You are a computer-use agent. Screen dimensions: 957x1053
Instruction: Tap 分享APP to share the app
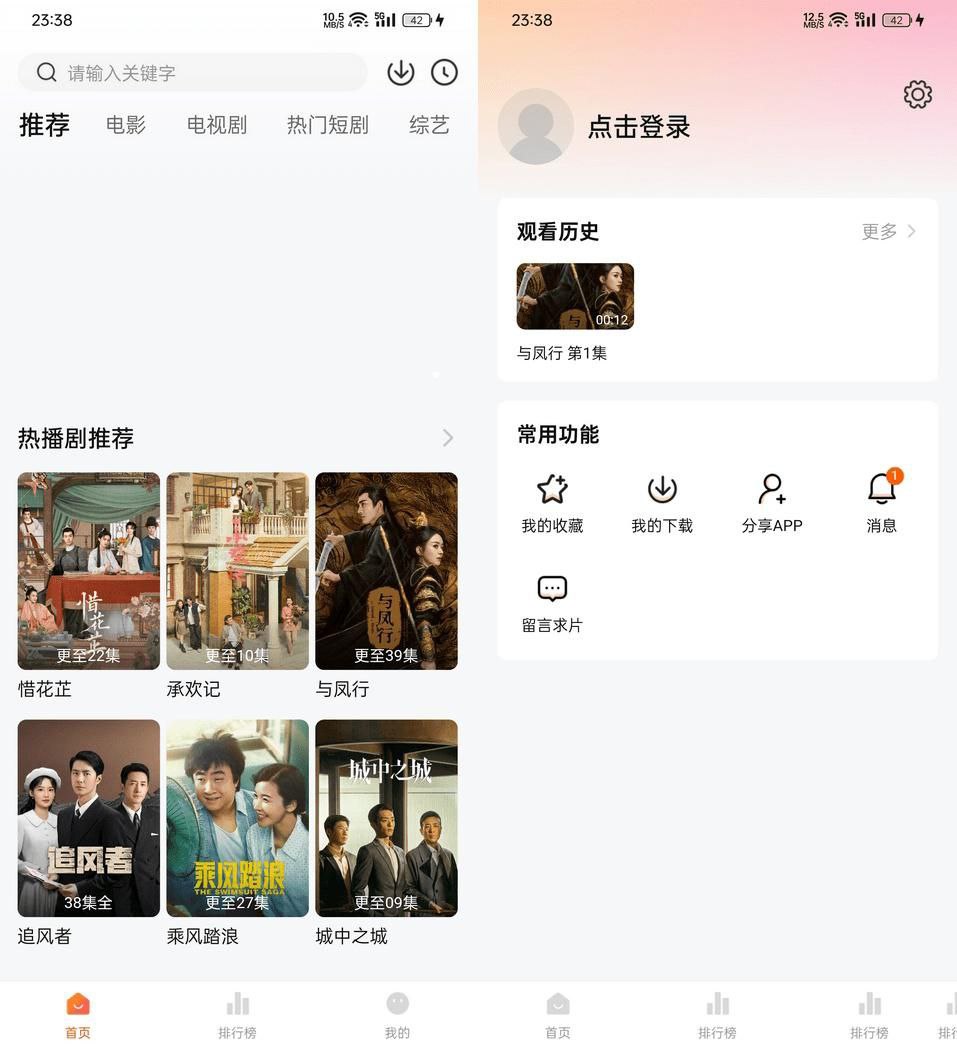(772, 500)
